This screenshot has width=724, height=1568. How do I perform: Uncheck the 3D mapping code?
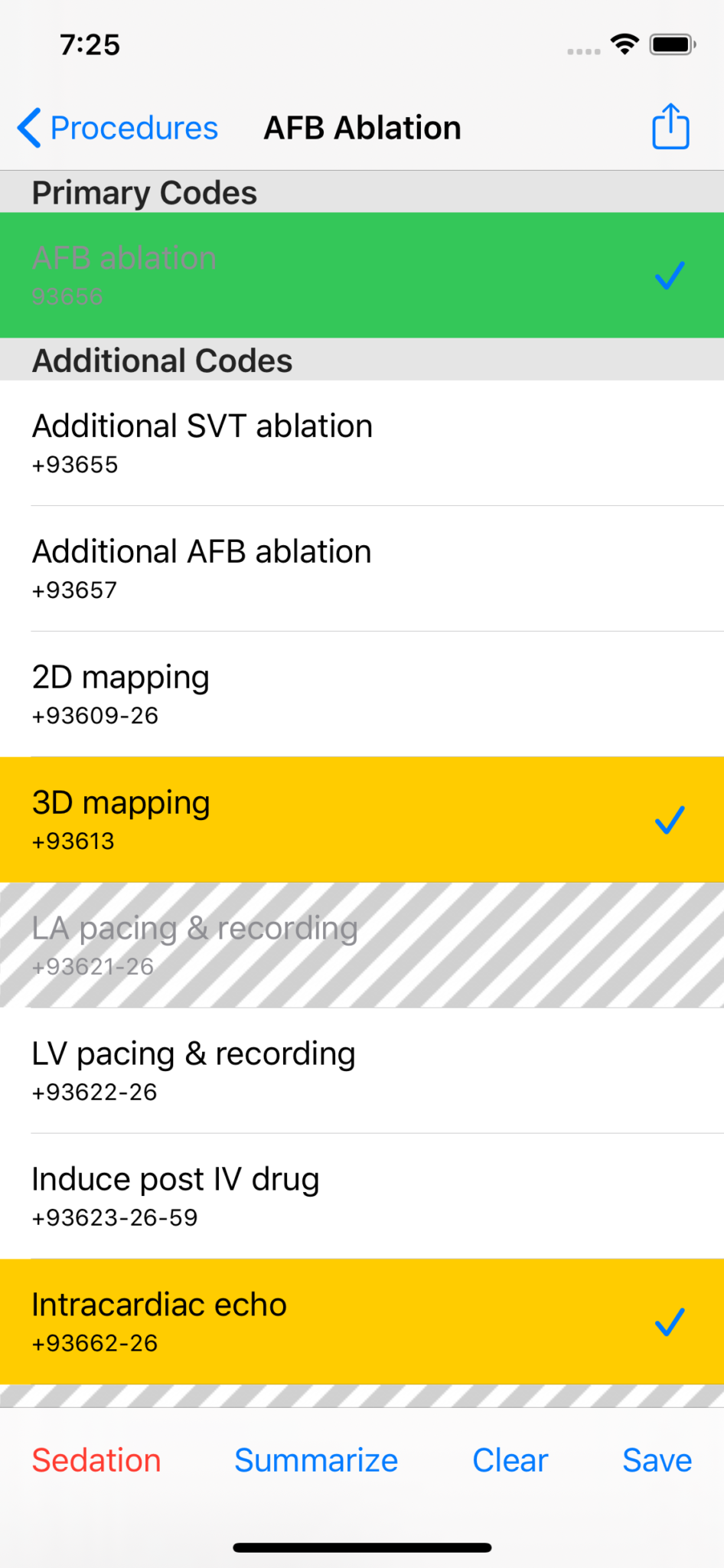point(362,820)
